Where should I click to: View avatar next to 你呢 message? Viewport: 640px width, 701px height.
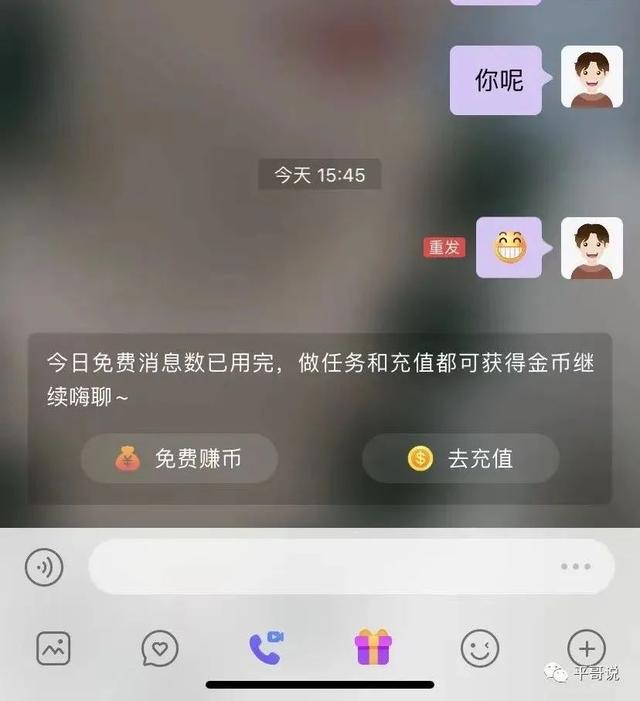(592, 78)
